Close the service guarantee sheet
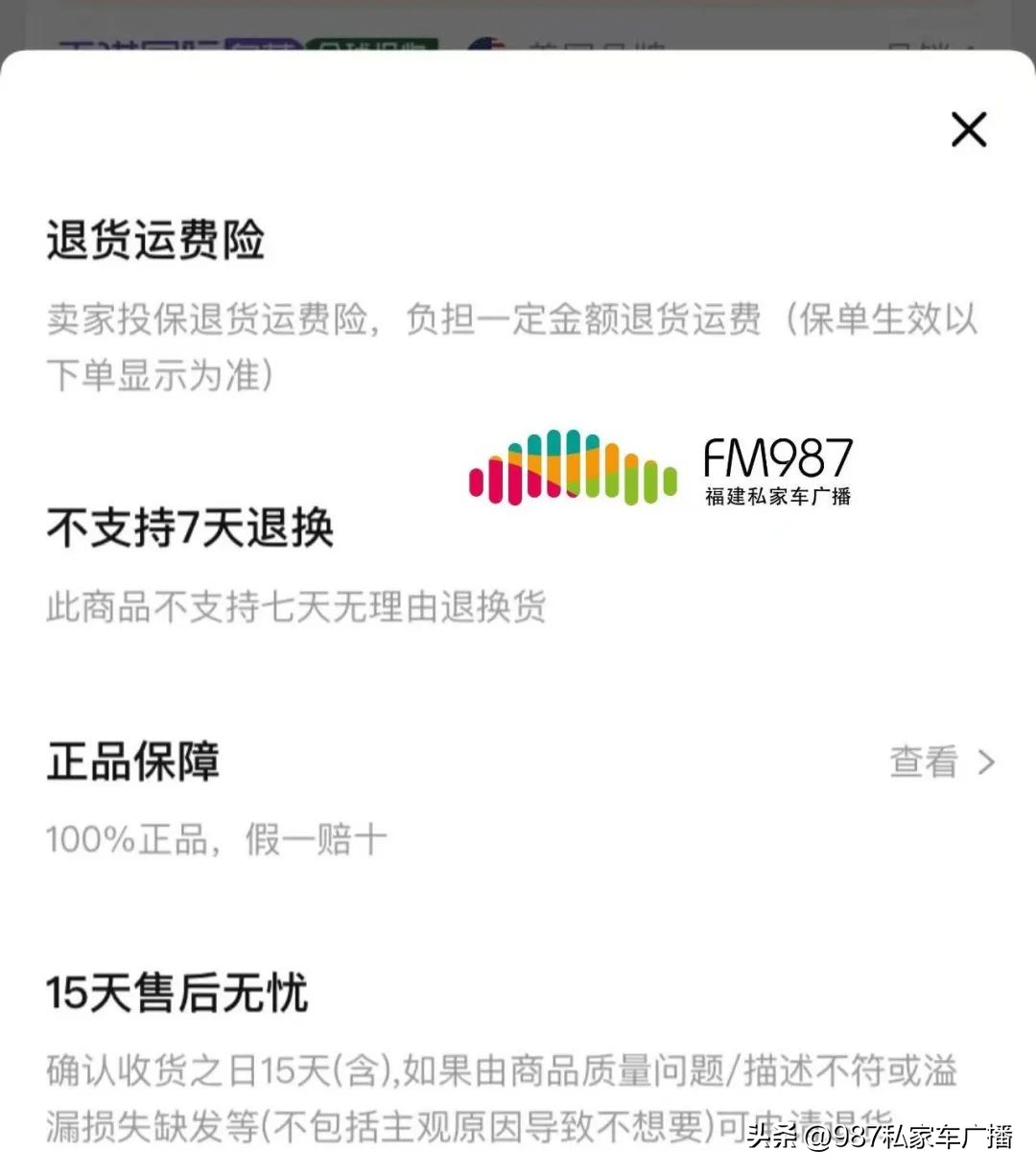The height and width of the screenshot is (1173, 1036). (968, 129)
